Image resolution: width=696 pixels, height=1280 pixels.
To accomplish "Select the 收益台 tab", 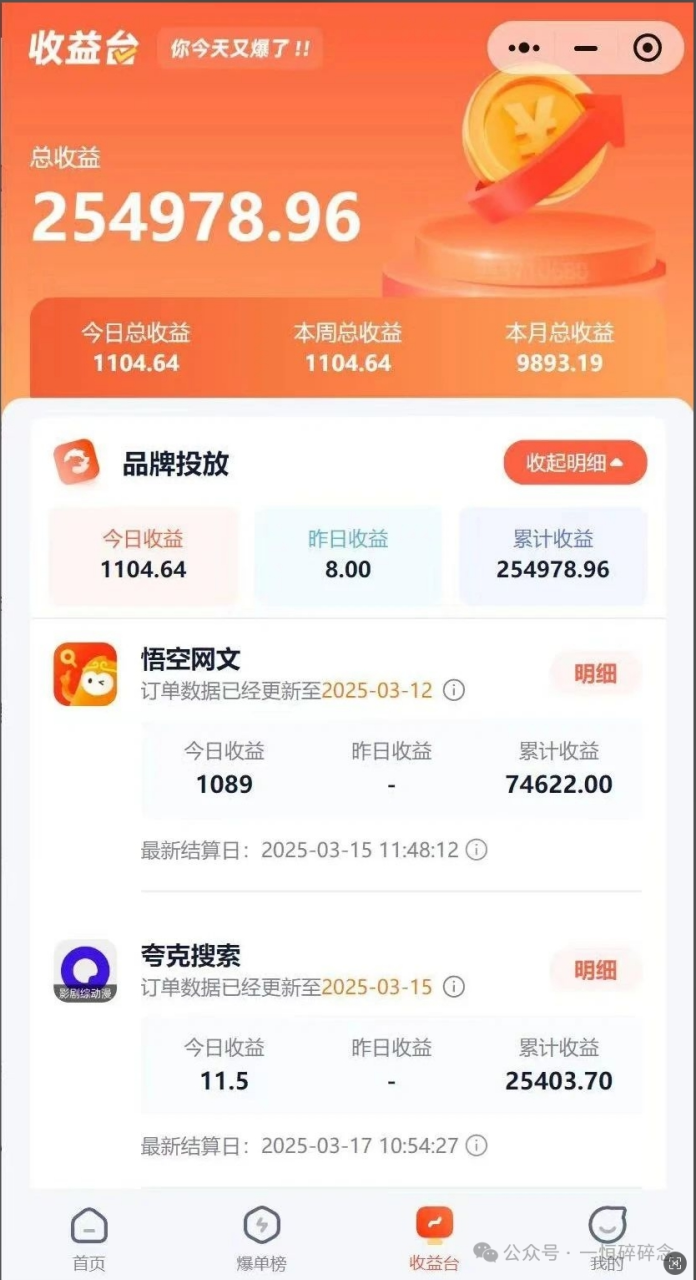I will click(x=434, y=1238).
